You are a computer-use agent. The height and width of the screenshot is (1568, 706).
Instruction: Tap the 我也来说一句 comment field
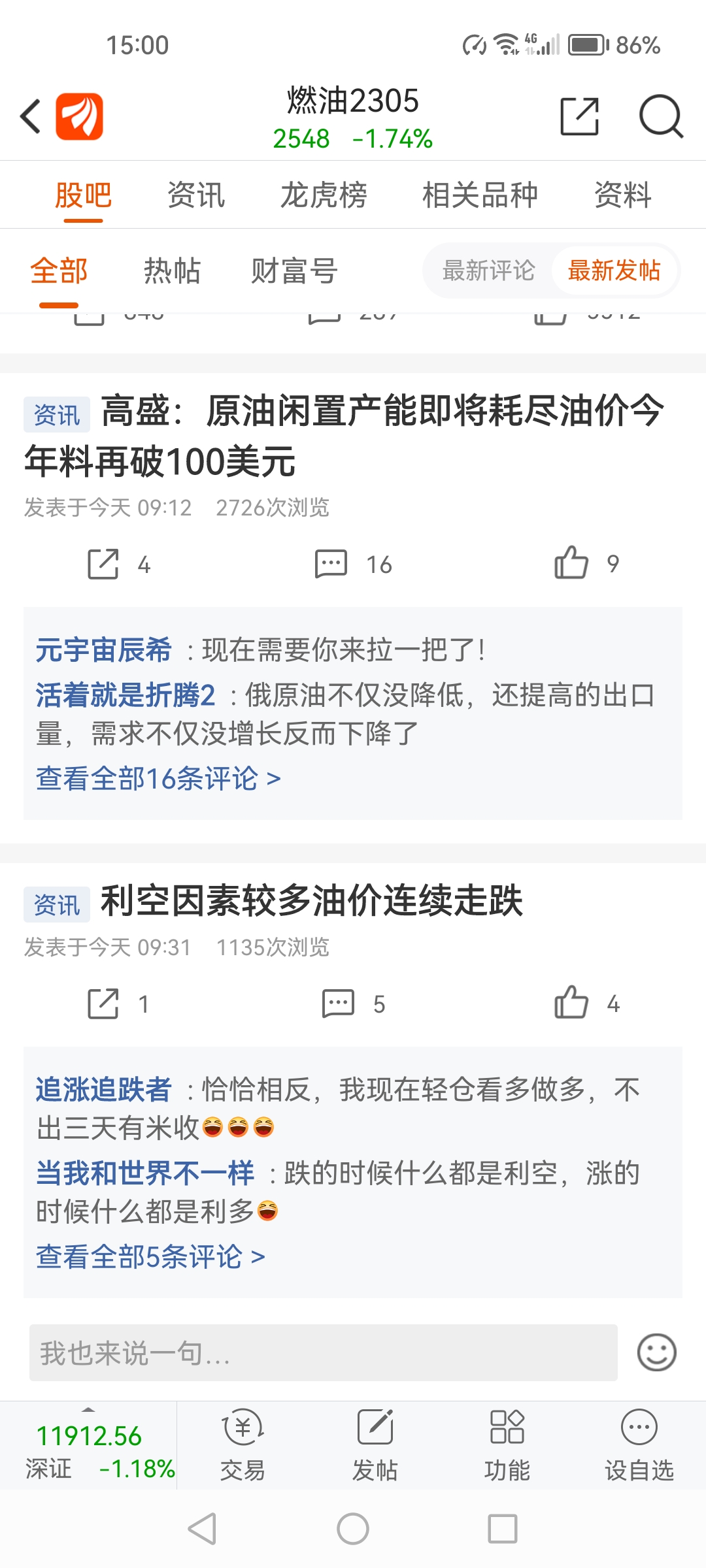click(324, 1352)
